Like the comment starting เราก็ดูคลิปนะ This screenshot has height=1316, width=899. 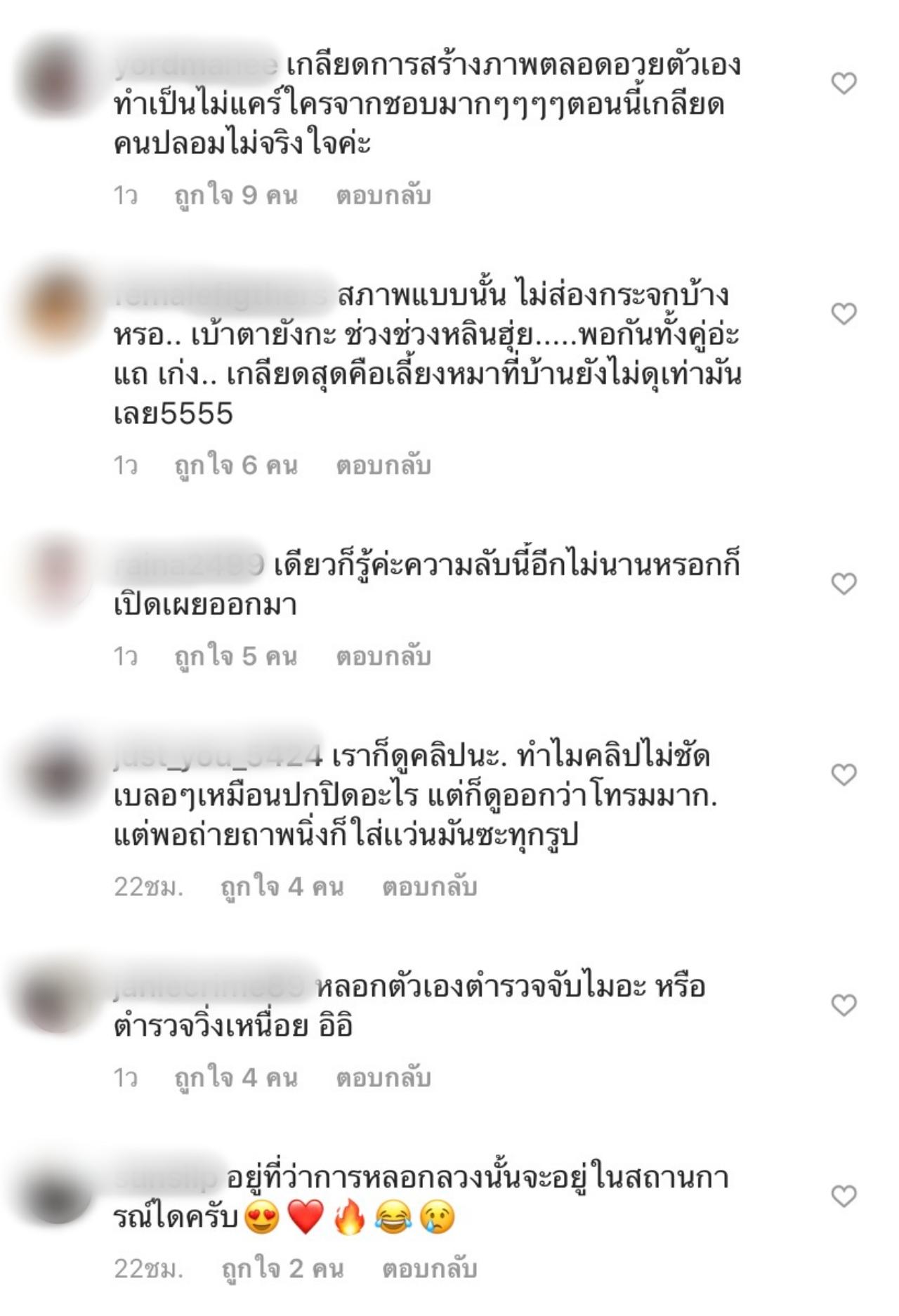pos(844,775)
